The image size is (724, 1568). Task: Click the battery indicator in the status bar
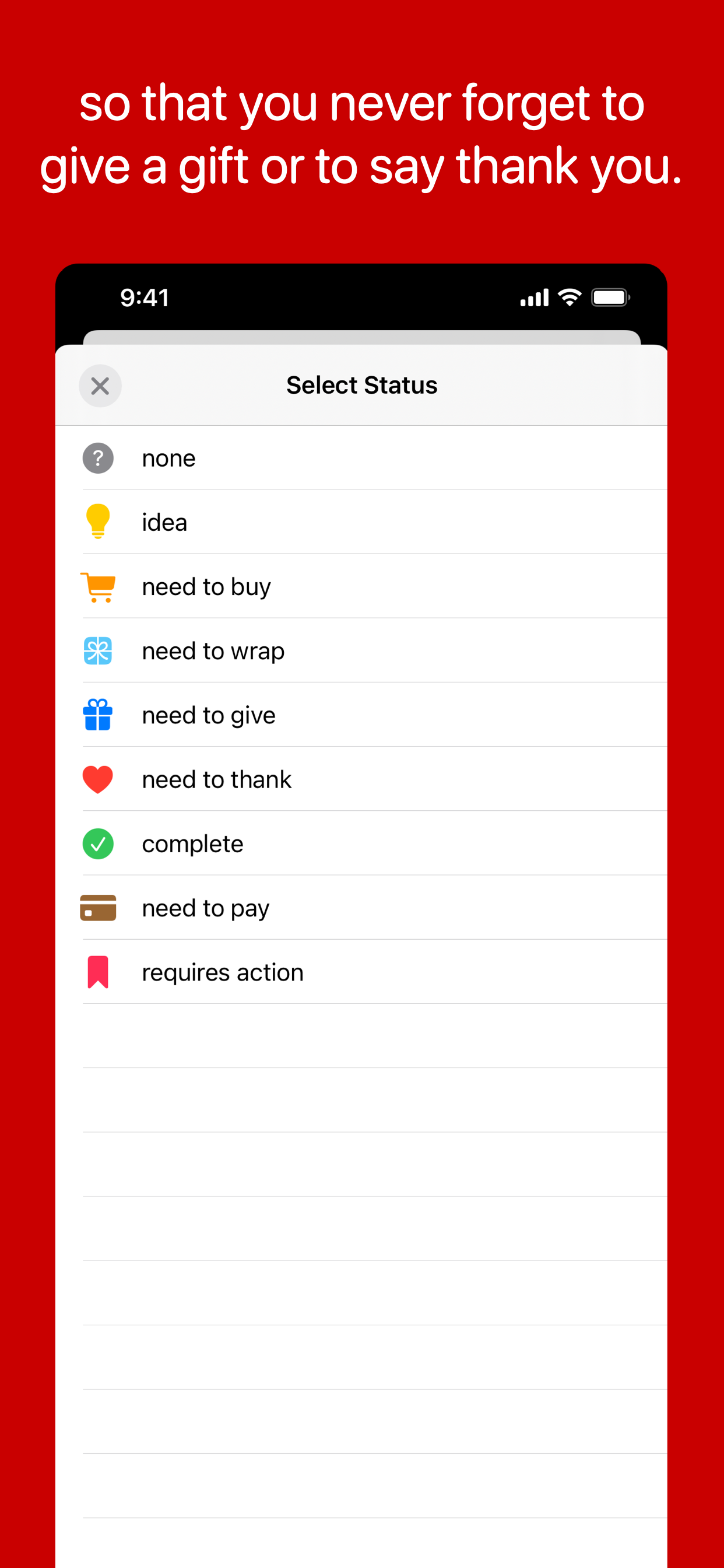(610, 297)
